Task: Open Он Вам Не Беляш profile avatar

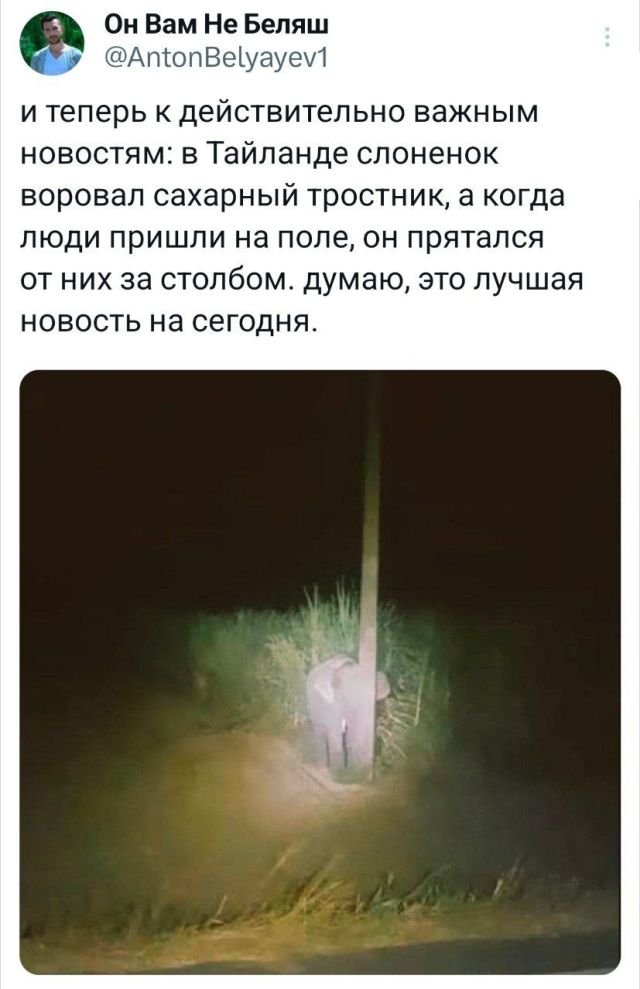Action: pos(56,44)
